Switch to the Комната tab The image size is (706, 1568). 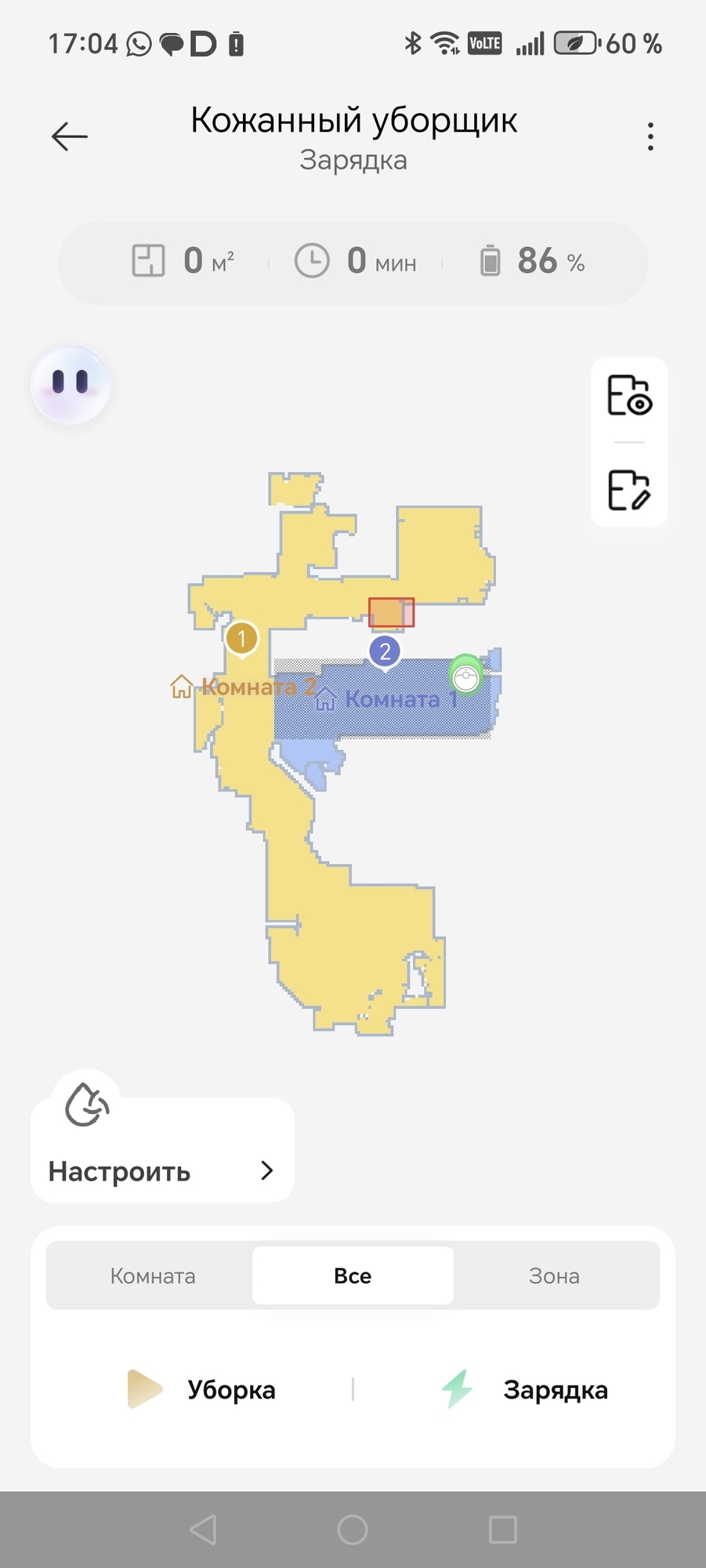(x=153, y=1276)
